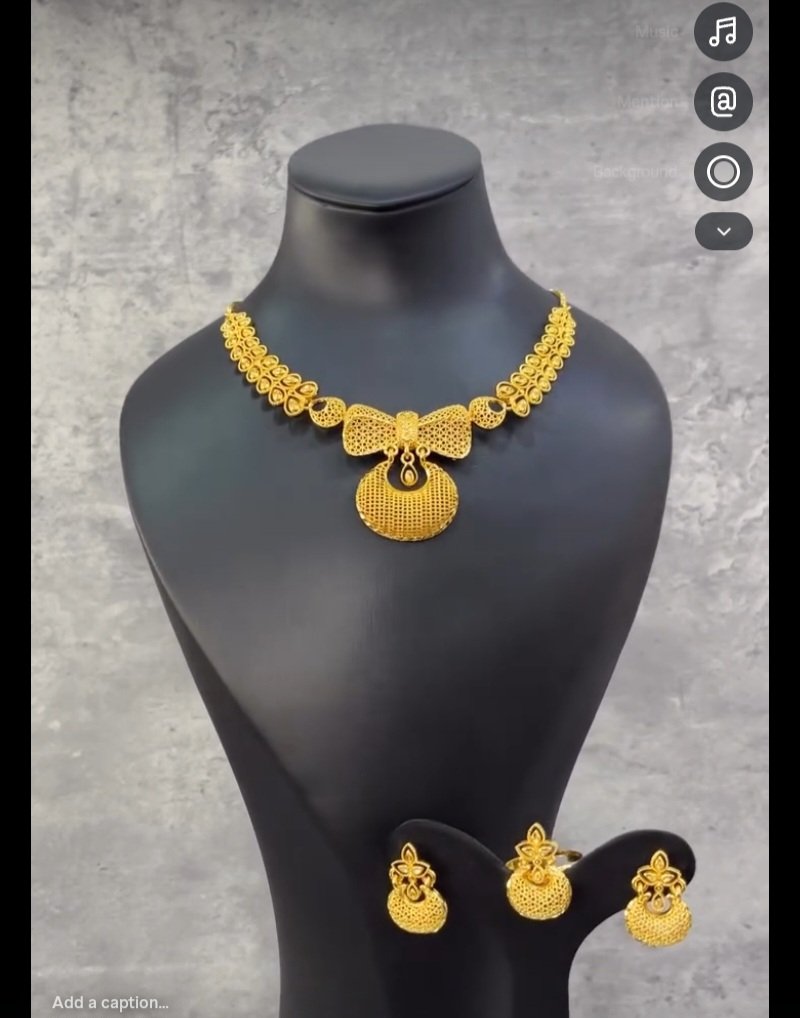Screen dimensions: 800x1018
Task: Change the Background with the circle icon
Action: click(723, 171)
